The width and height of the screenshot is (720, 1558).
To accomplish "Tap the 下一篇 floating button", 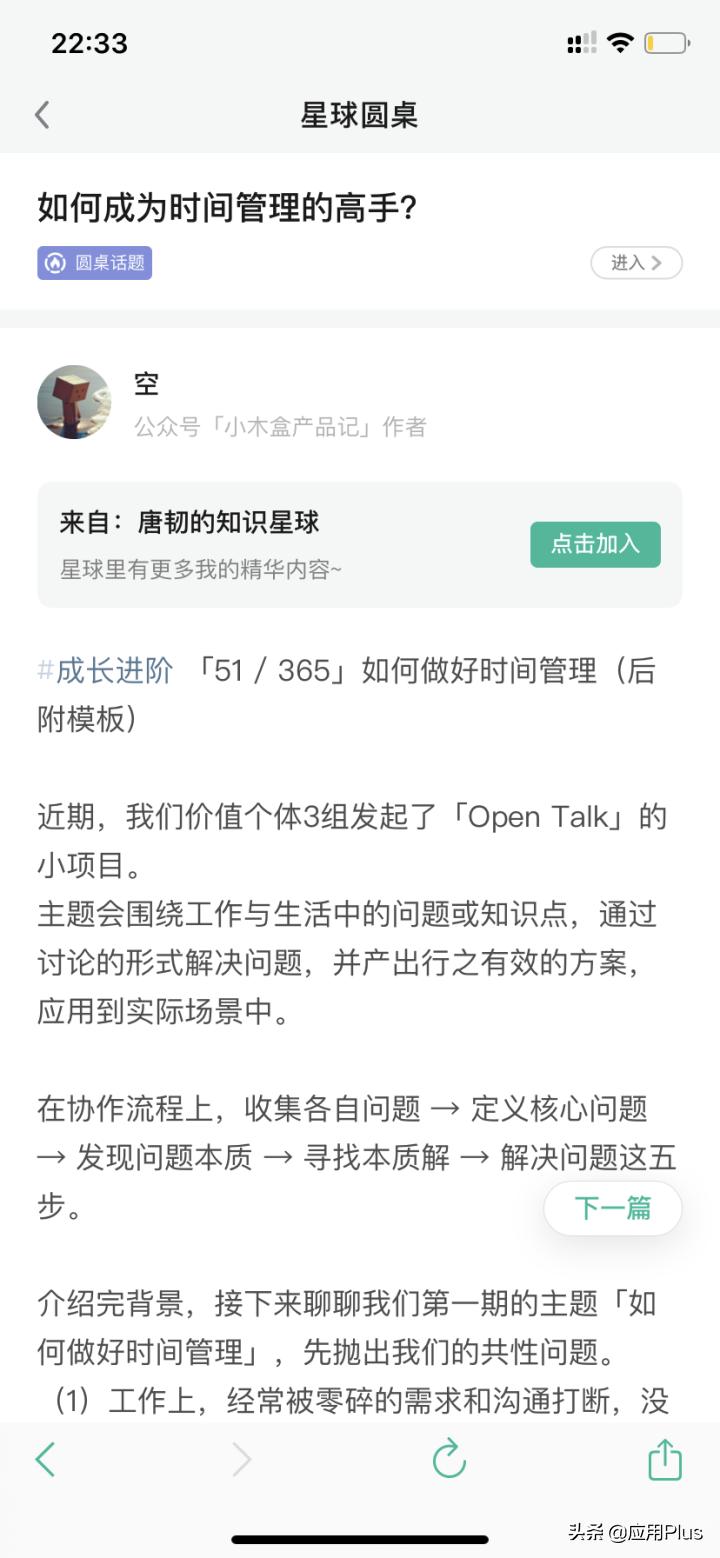I will tap(613, 1208).
